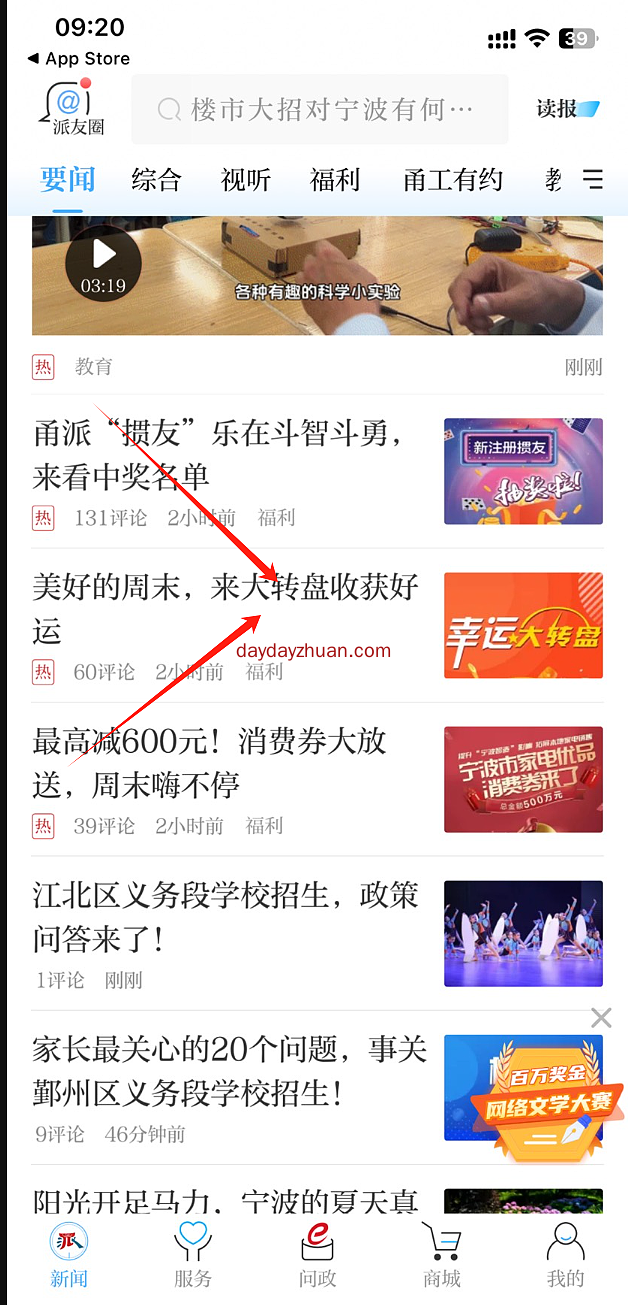Image resolution: width=628 pixels, height=1305 pixels.
Task: Switch to the 视听 tab
Action: click(x=246, y=180)
